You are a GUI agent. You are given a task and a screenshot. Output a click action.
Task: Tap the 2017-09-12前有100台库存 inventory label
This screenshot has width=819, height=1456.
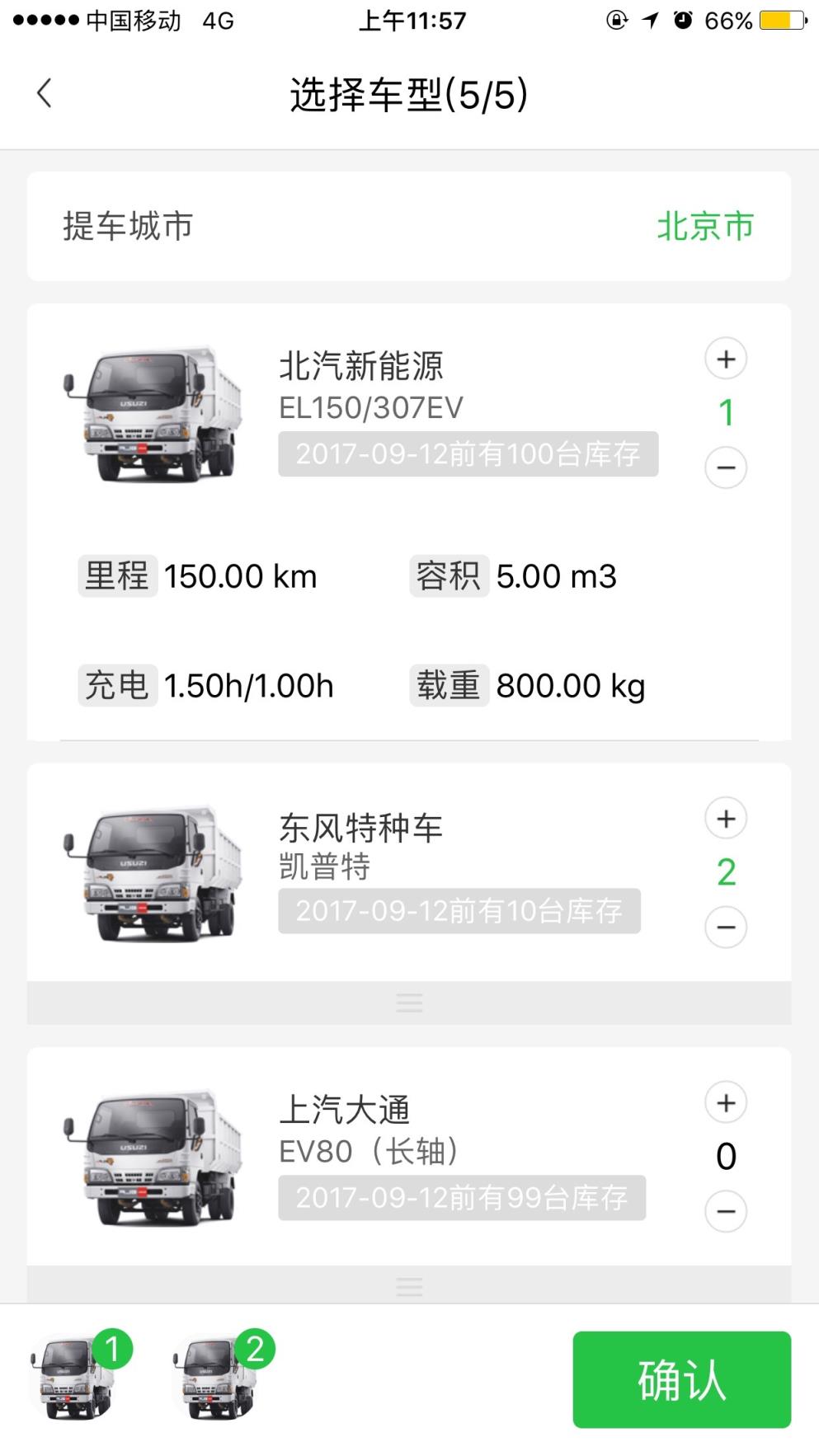(467, 454)
